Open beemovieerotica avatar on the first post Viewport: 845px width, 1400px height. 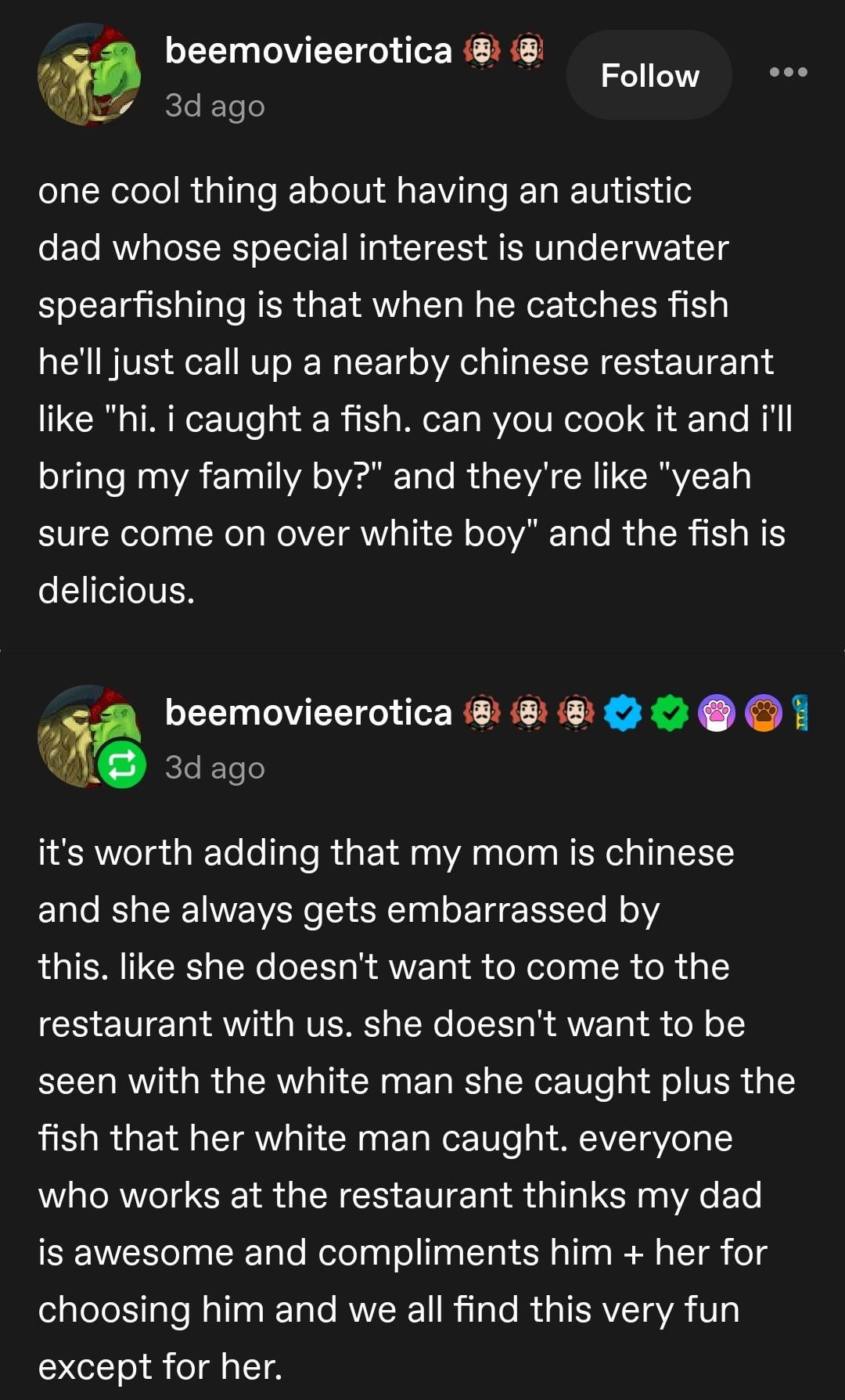click(89, 75)
